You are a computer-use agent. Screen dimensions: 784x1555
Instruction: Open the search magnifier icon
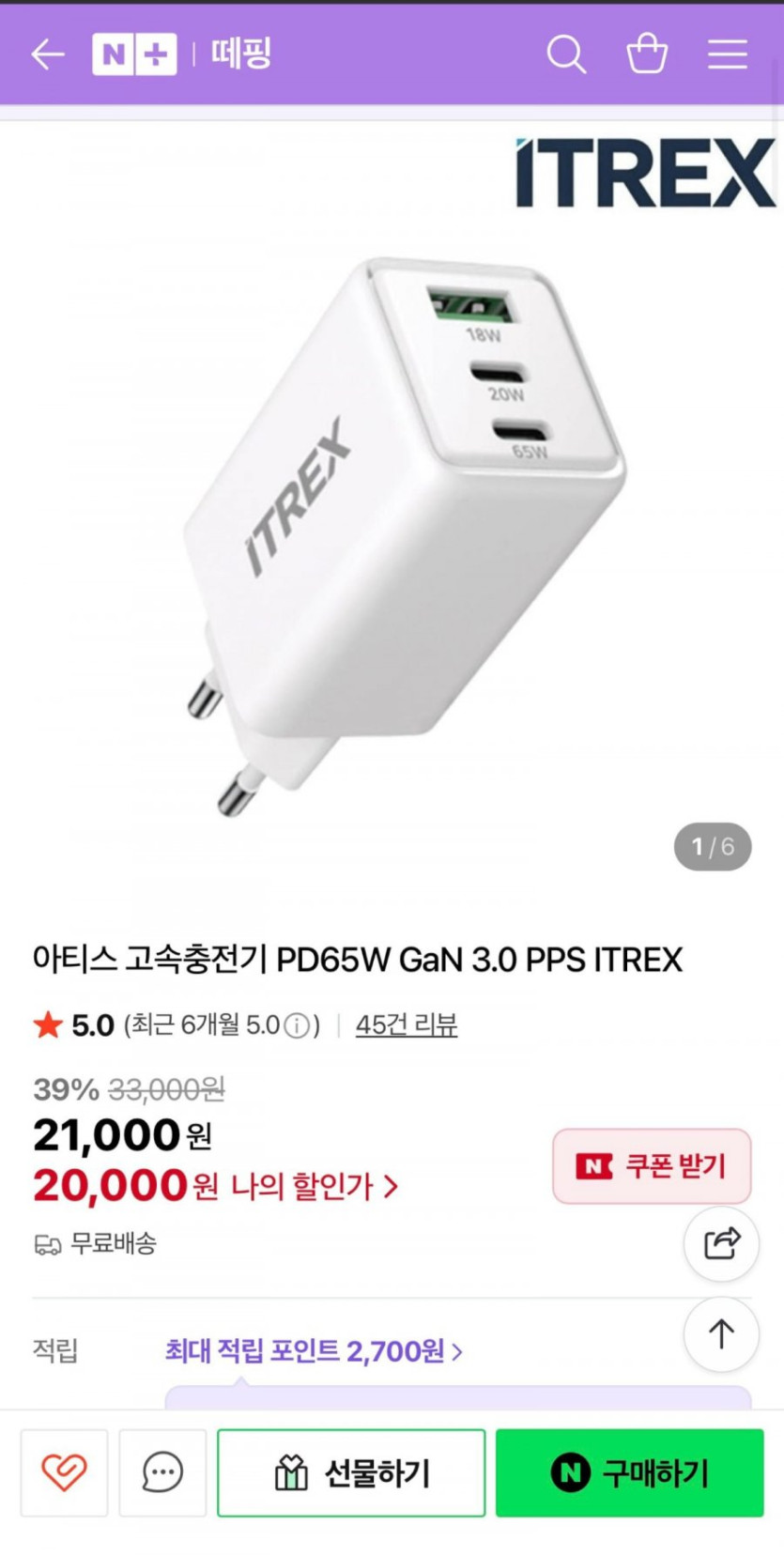click(566, 54)
